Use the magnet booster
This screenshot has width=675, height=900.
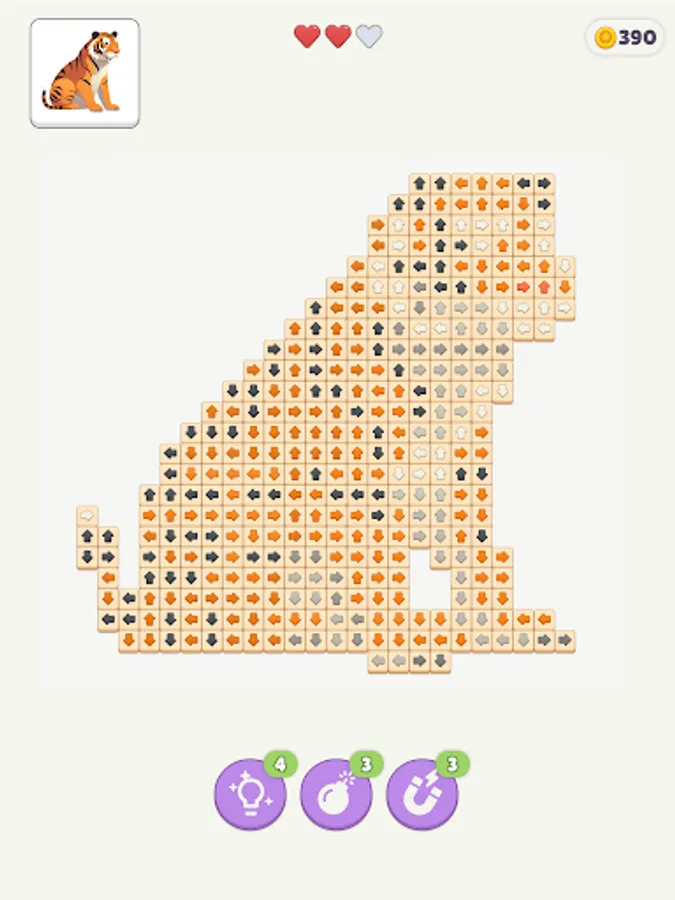[422, 794]
